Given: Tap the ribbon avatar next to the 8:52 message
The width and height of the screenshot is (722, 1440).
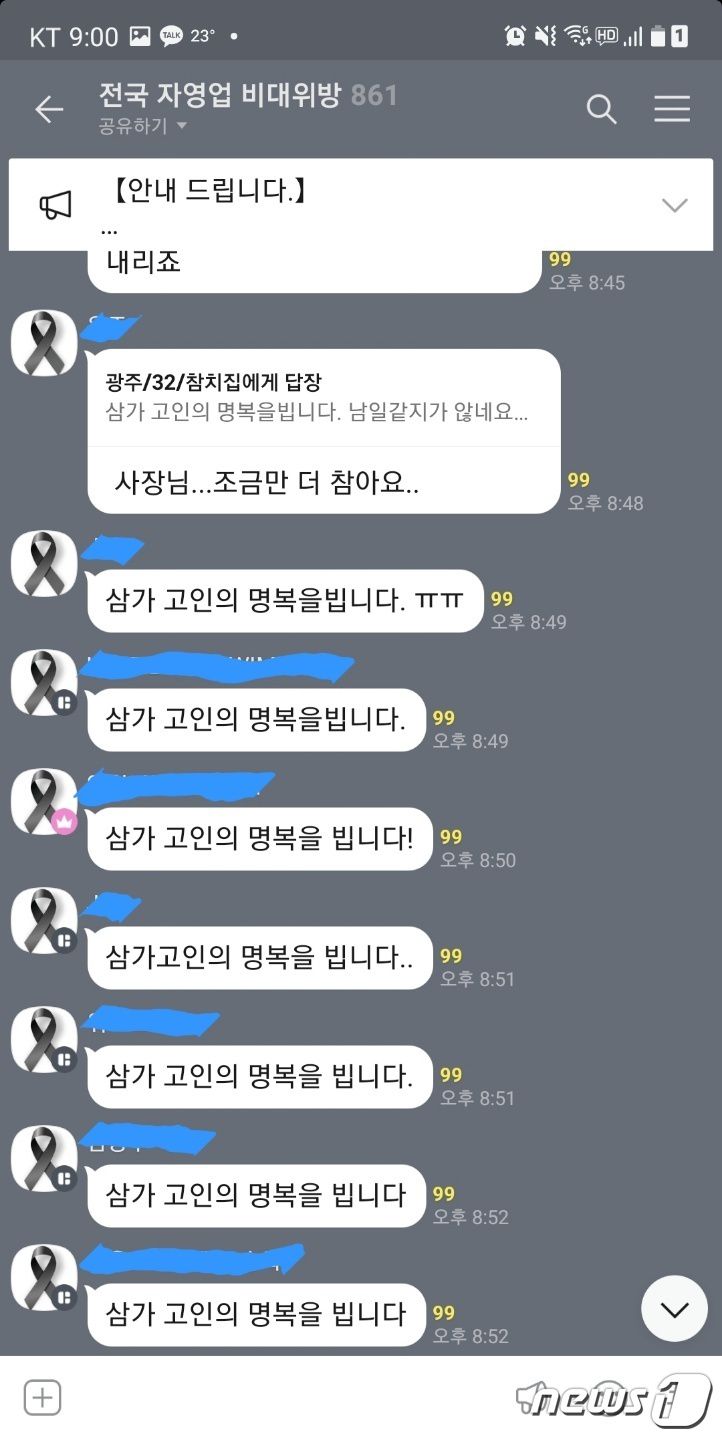Looking at the screenshot, I should tap(43, 1277).
